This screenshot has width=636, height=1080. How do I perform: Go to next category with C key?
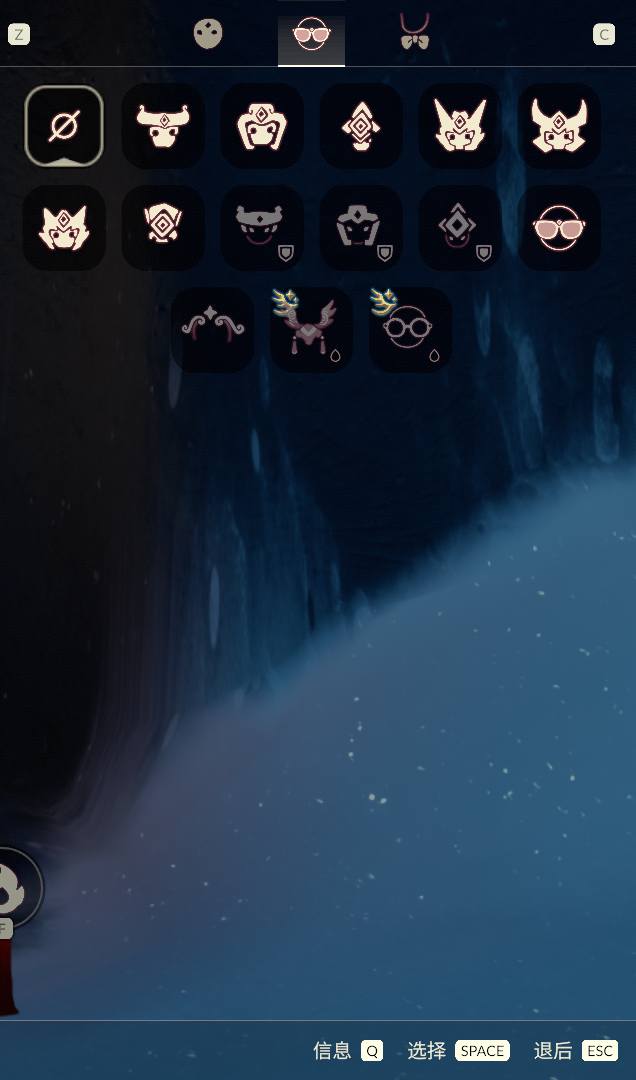604,35
